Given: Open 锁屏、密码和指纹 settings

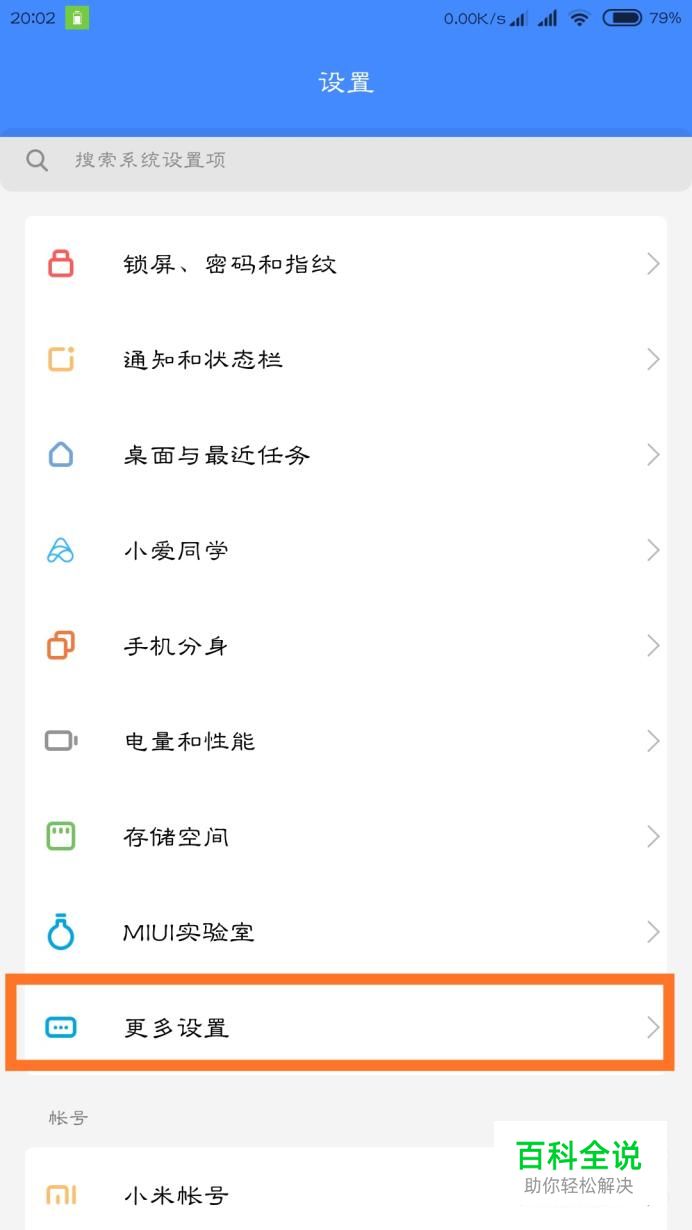Looking at the screenshot, I should [x=345, y=264].
